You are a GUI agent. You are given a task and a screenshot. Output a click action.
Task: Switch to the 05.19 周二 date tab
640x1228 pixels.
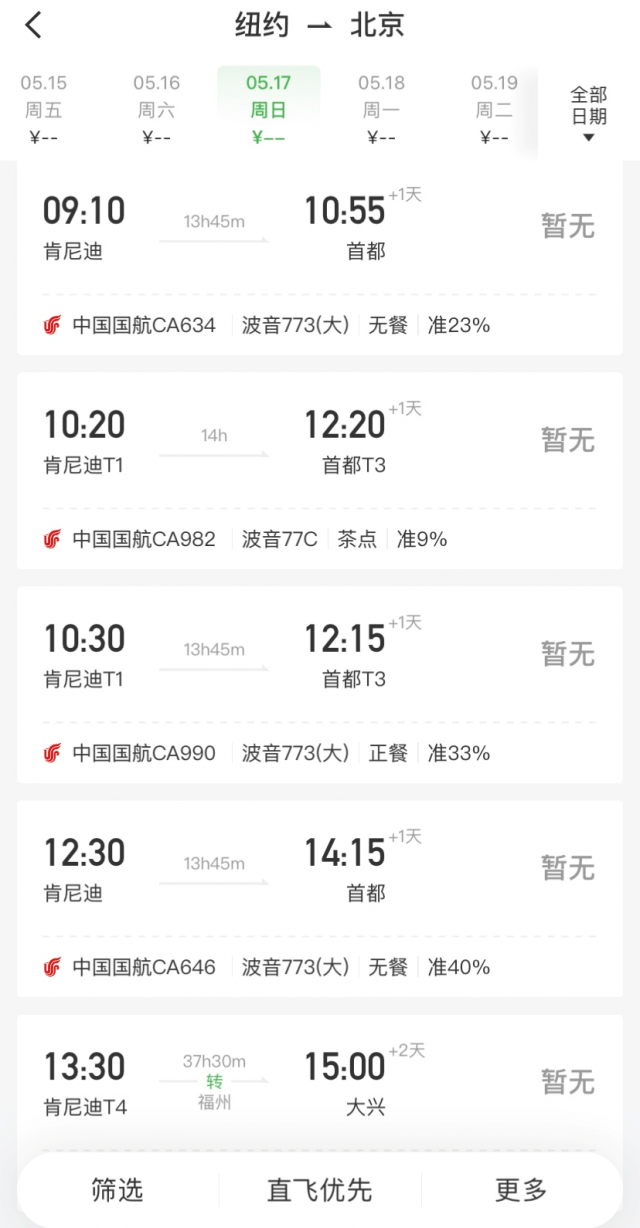point(494,110)
